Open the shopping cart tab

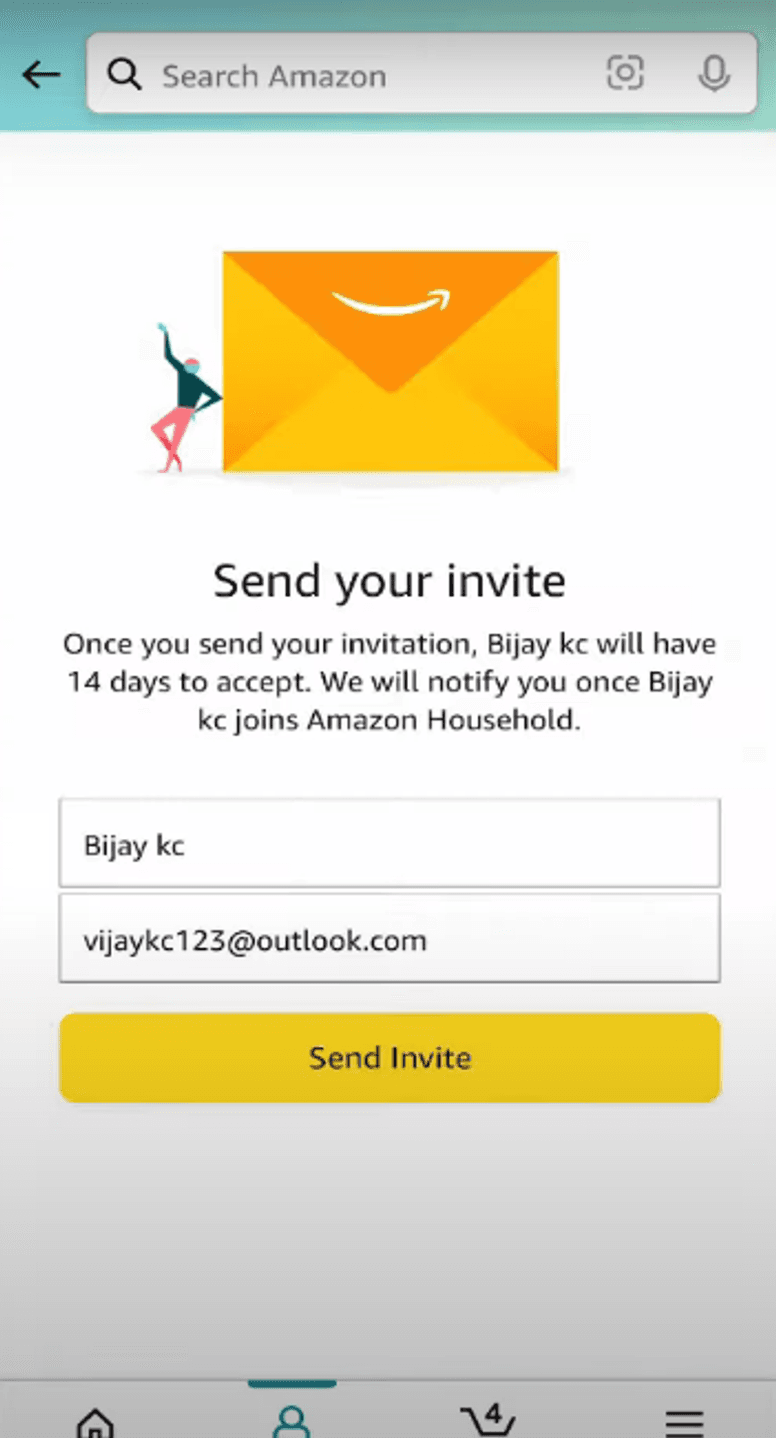pyautogui.click(x=487, y=1418)
